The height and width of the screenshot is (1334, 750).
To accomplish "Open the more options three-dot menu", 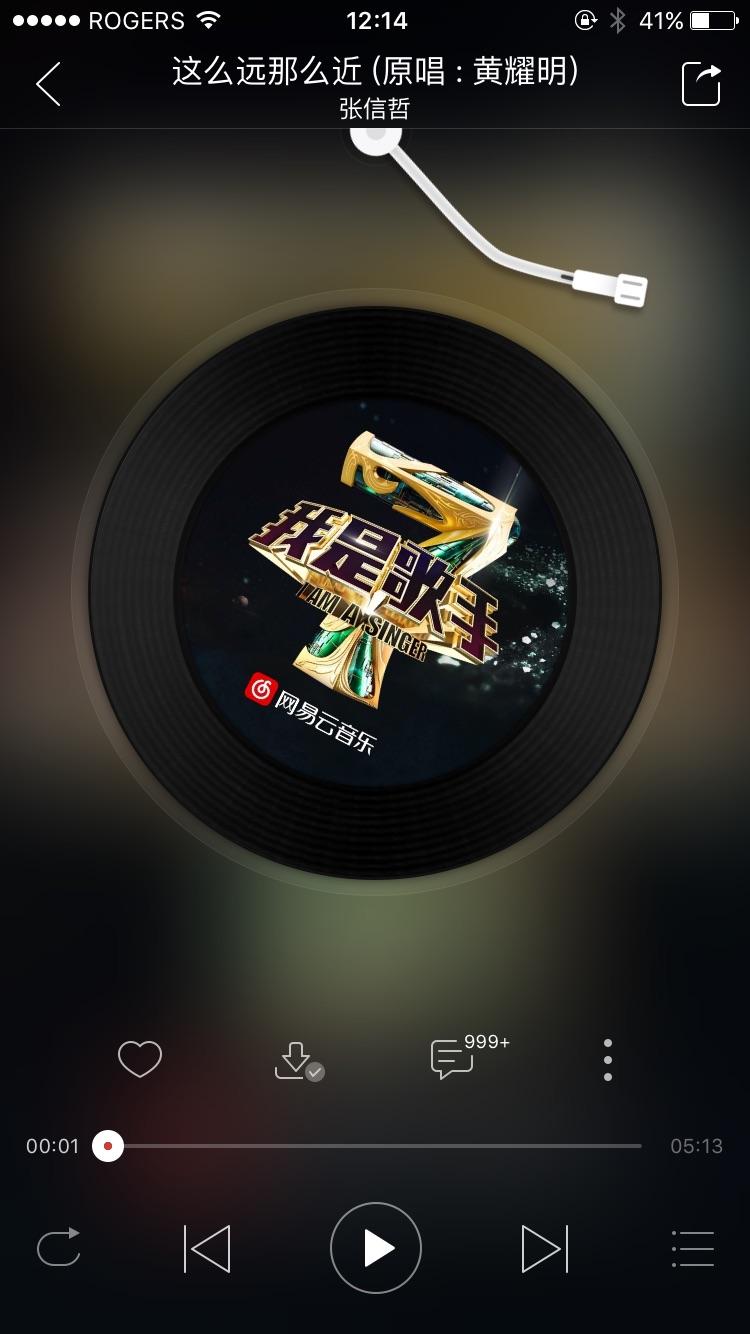I will pos(607,1058).
